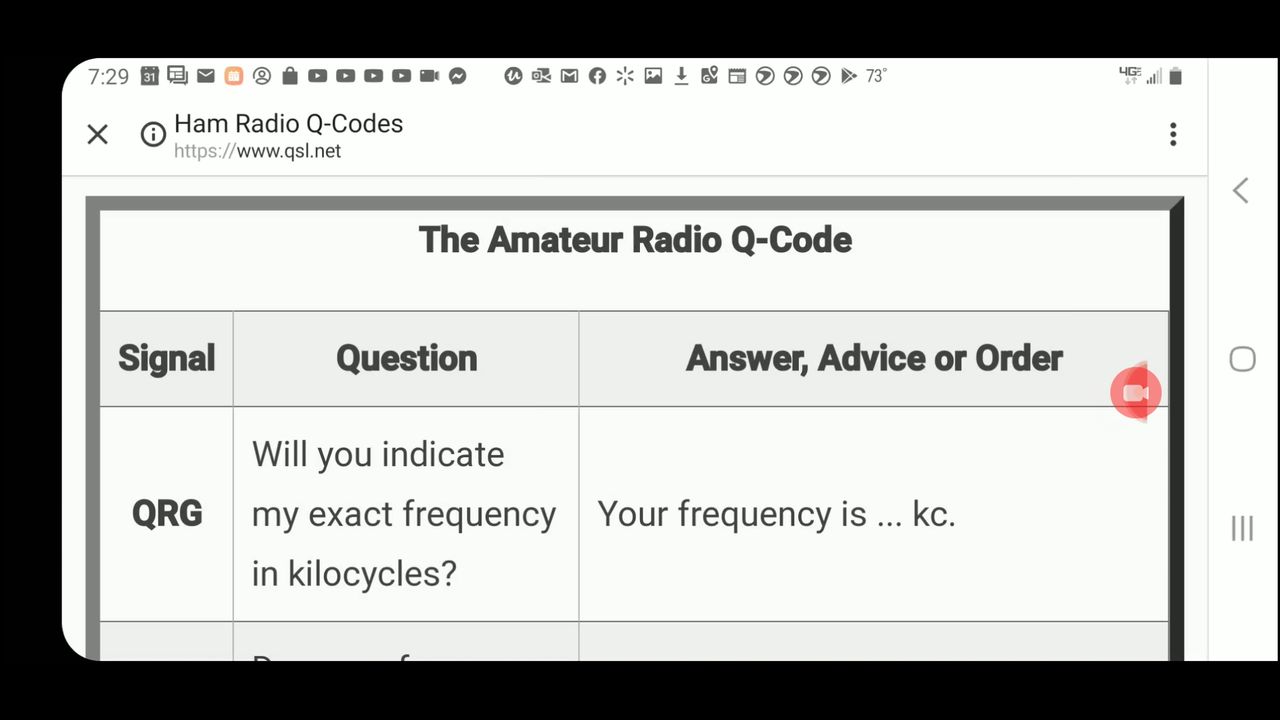Open the three-dot overflow menu

(1173, 134)
